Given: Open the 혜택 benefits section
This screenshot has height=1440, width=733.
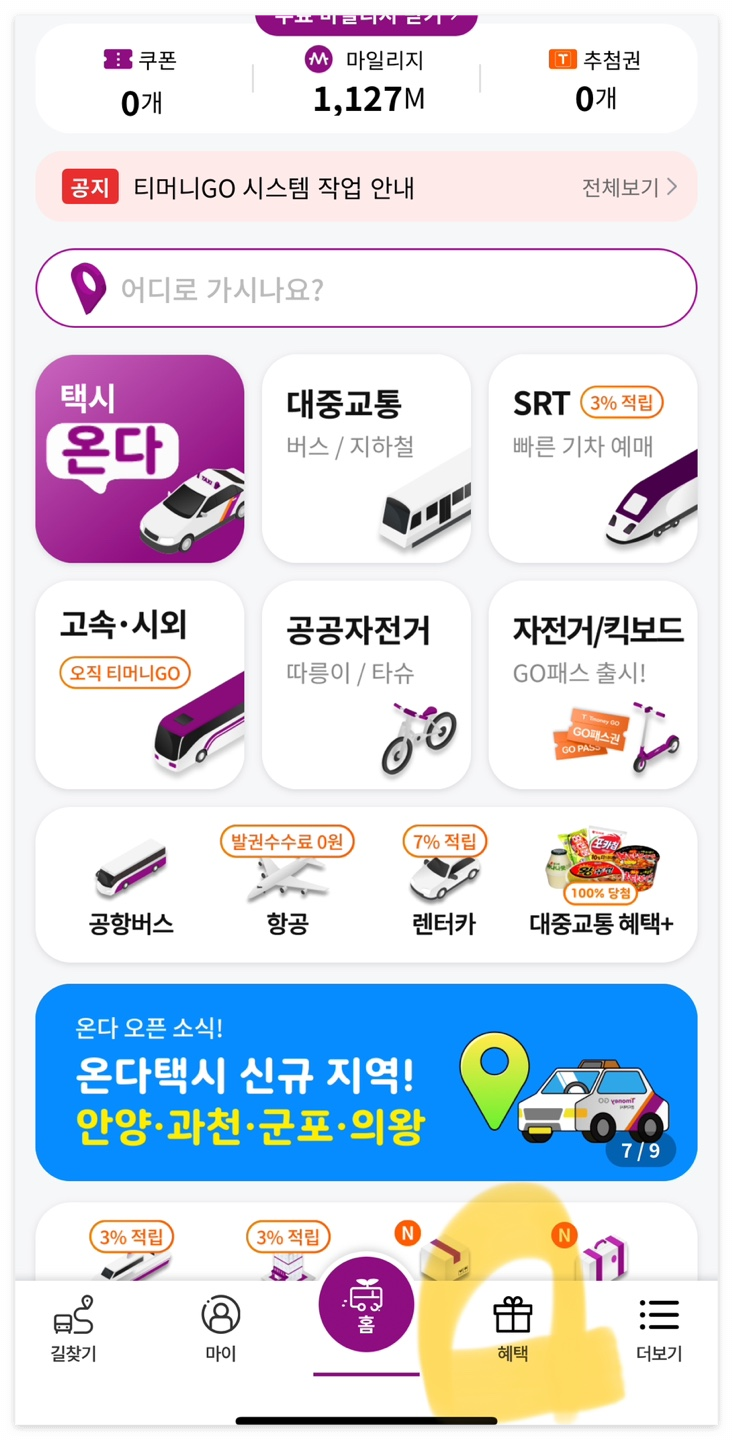Looking at the screenshot, I should tap(513, 1330).
